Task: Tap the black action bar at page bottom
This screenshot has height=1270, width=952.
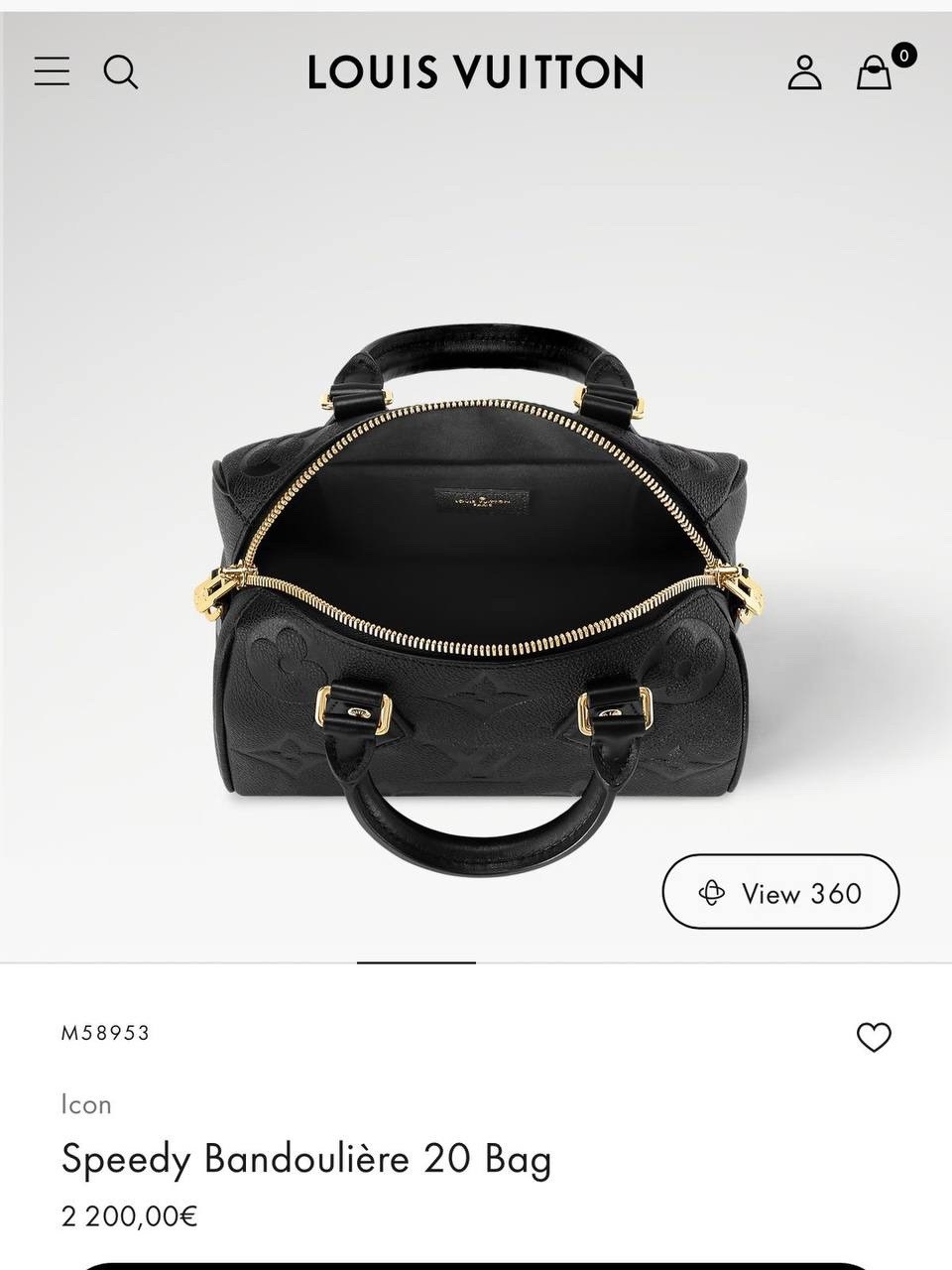Action: pos(476,1261)
